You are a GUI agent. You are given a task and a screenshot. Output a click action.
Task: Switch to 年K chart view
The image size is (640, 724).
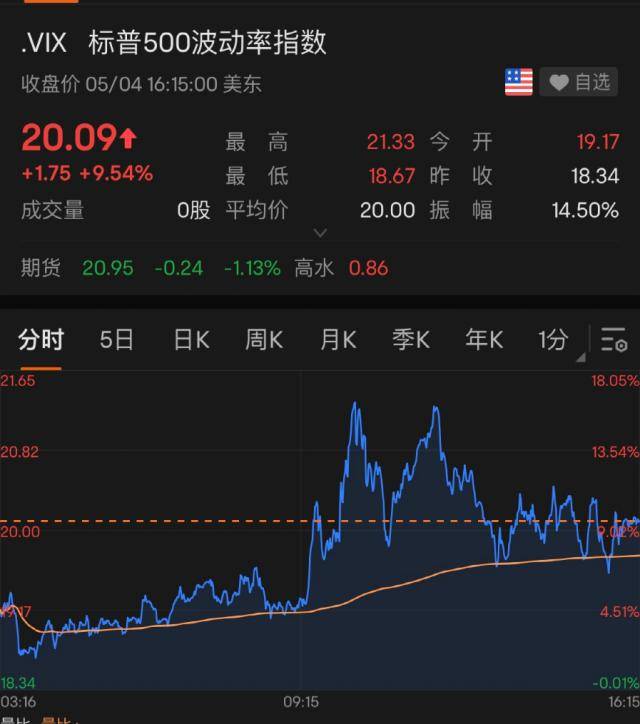click(x=484, y=340)
